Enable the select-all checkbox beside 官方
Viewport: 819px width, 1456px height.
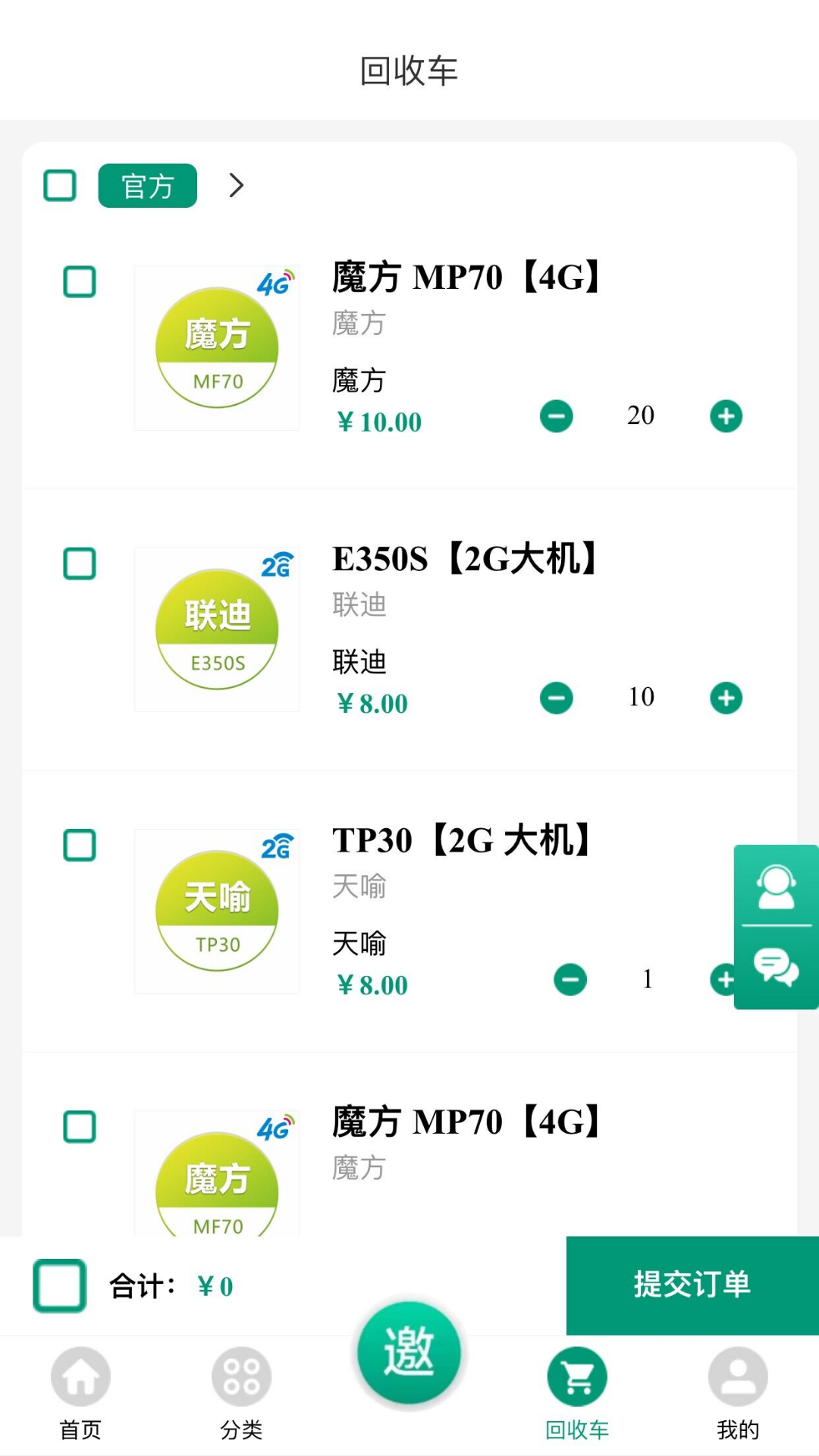pos(60,185)
